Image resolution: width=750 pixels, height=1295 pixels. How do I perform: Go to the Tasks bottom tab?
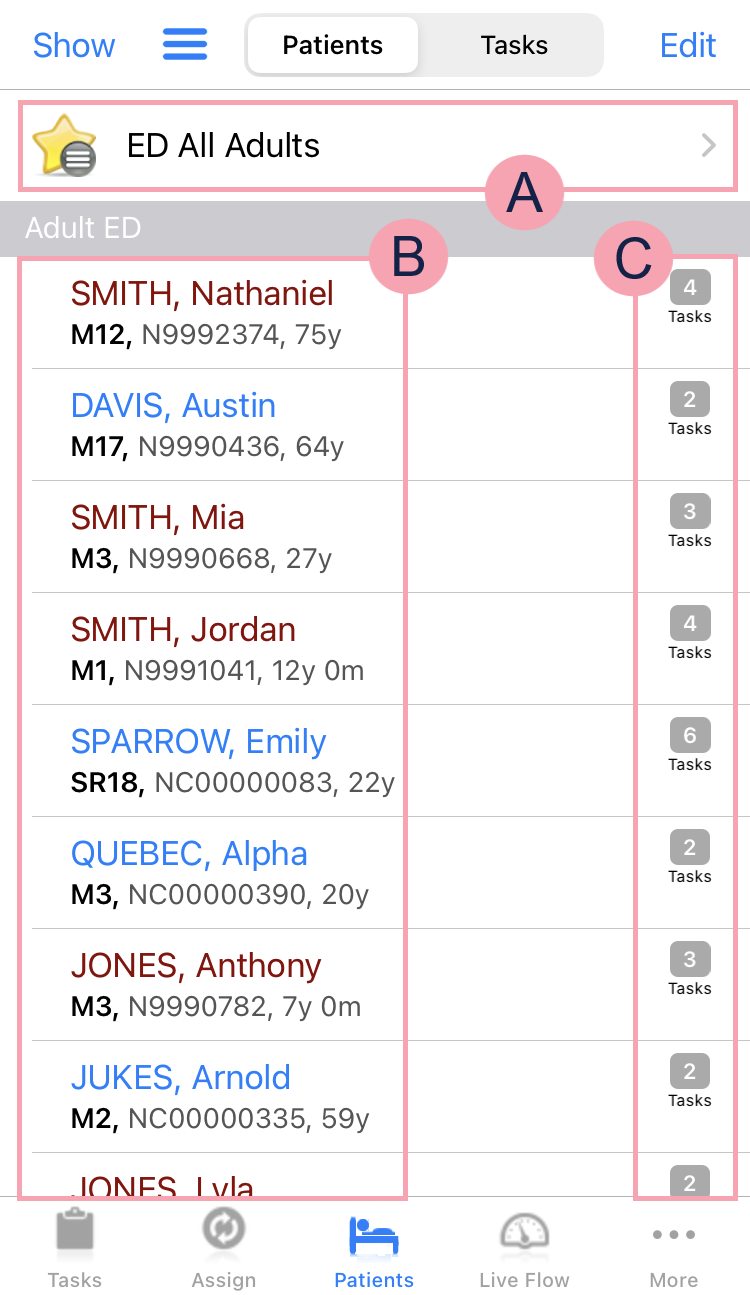(x=75, y=1248)
